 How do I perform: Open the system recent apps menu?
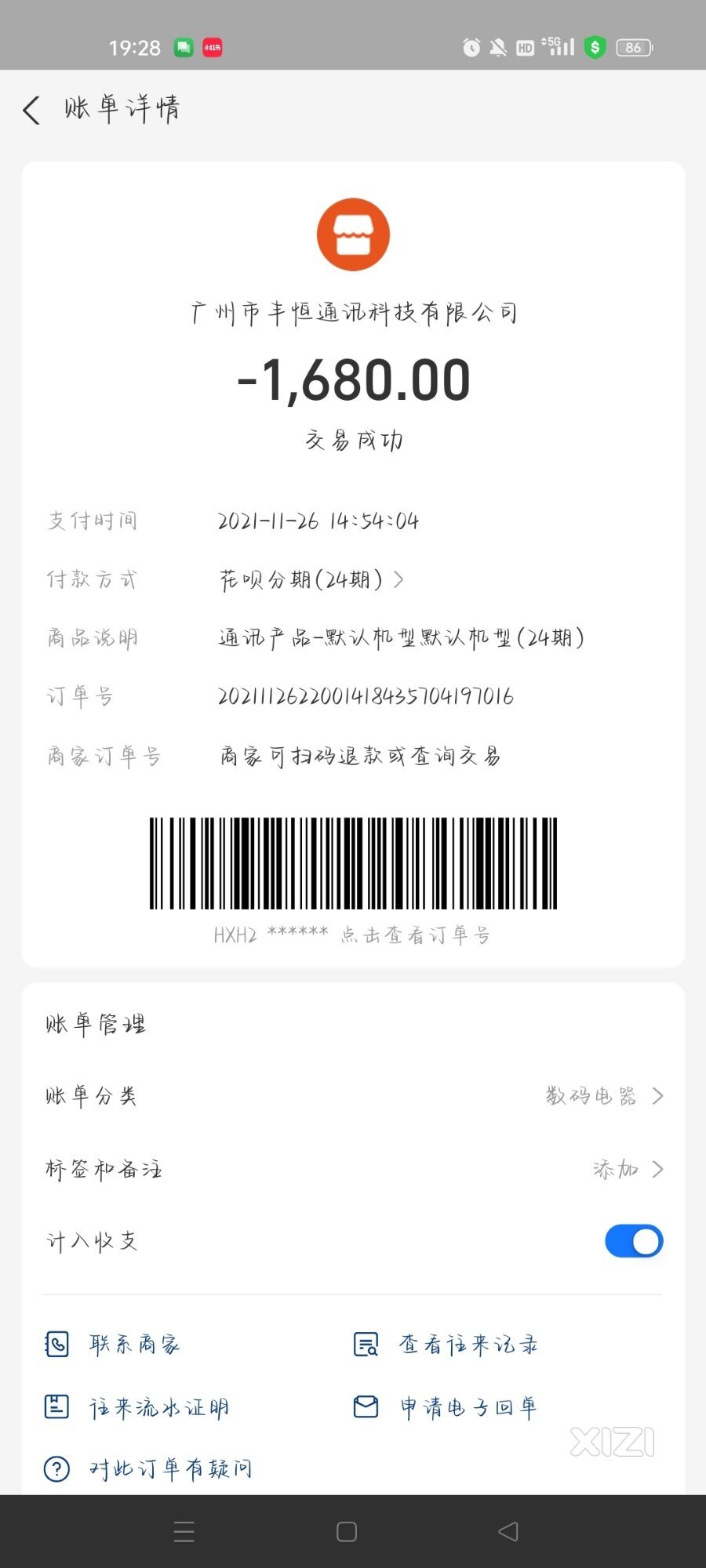pos(184,1531)
